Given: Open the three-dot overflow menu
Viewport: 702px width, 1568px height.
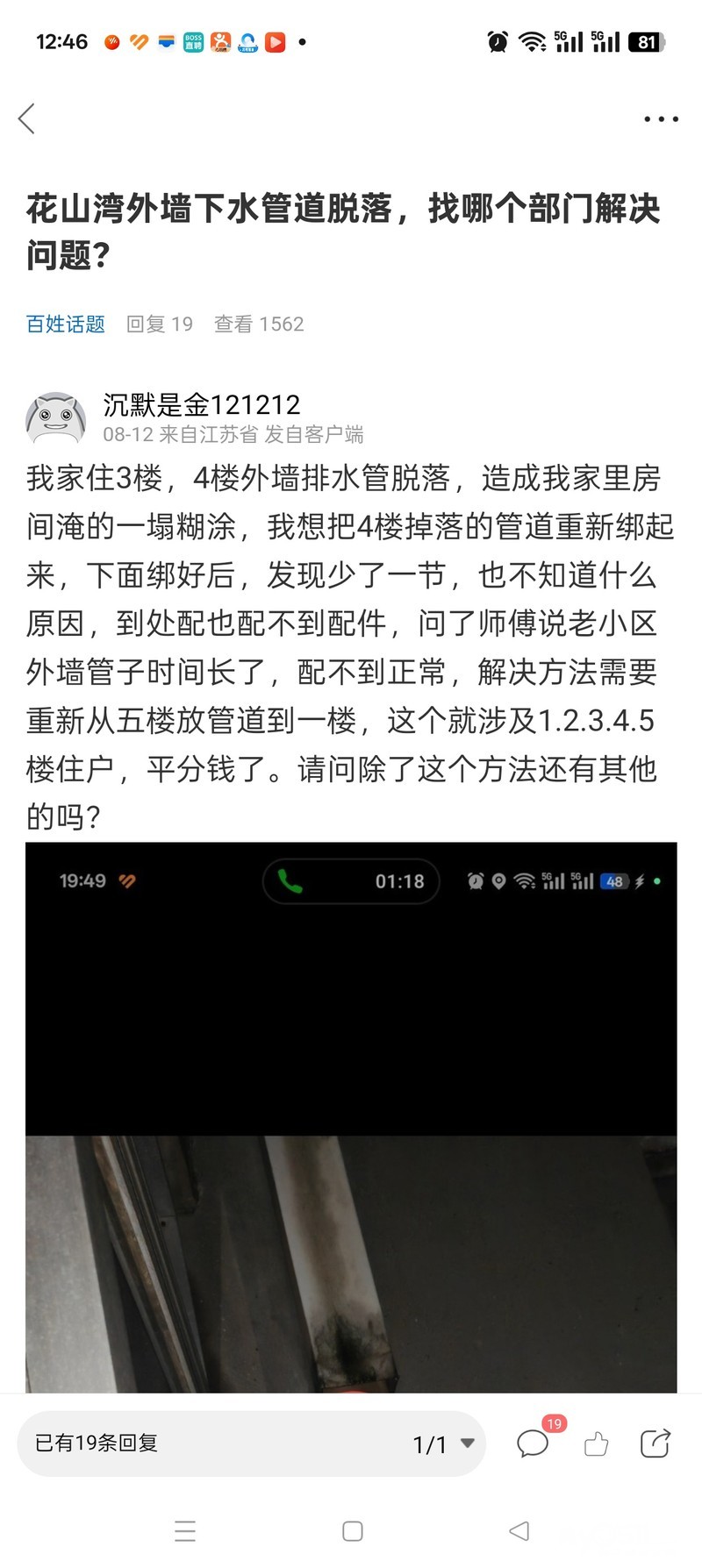Looking at the screenshot, I should [661, 118].
